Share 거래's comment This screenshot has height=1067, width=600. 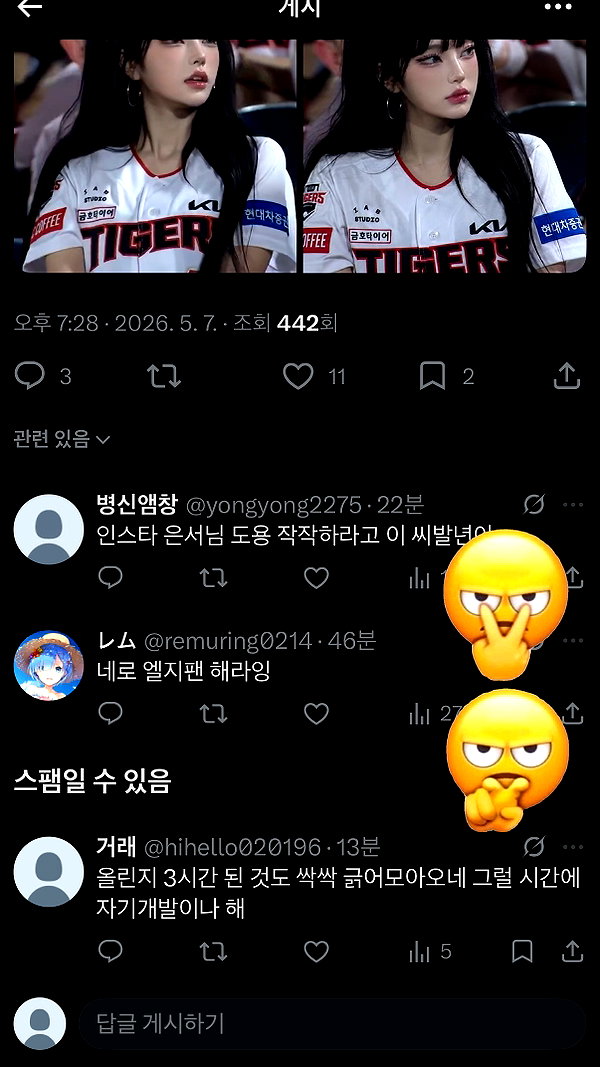click(x=573, y=951)
